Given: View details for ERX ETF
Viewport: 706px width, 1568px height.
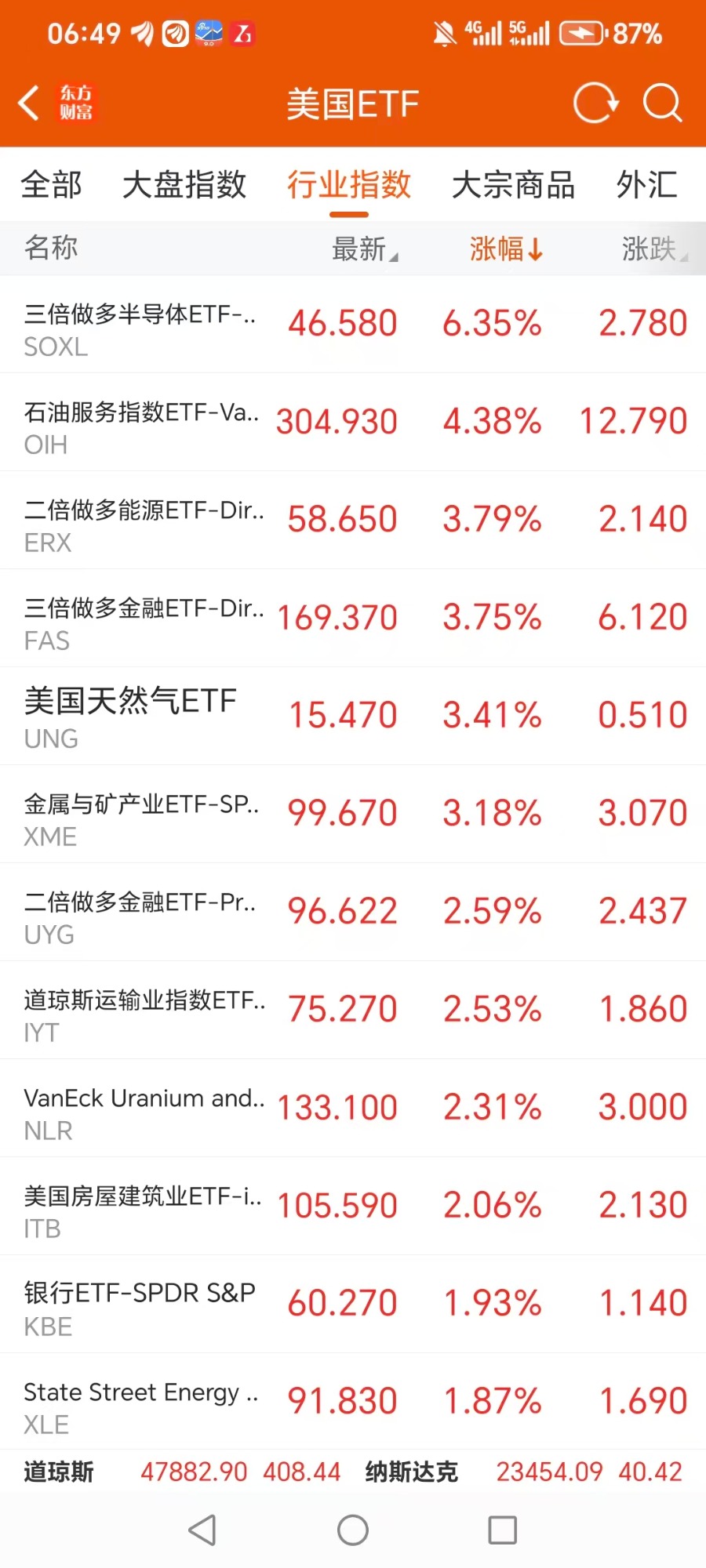Looking at the screenshot, I should click(353, 521).
